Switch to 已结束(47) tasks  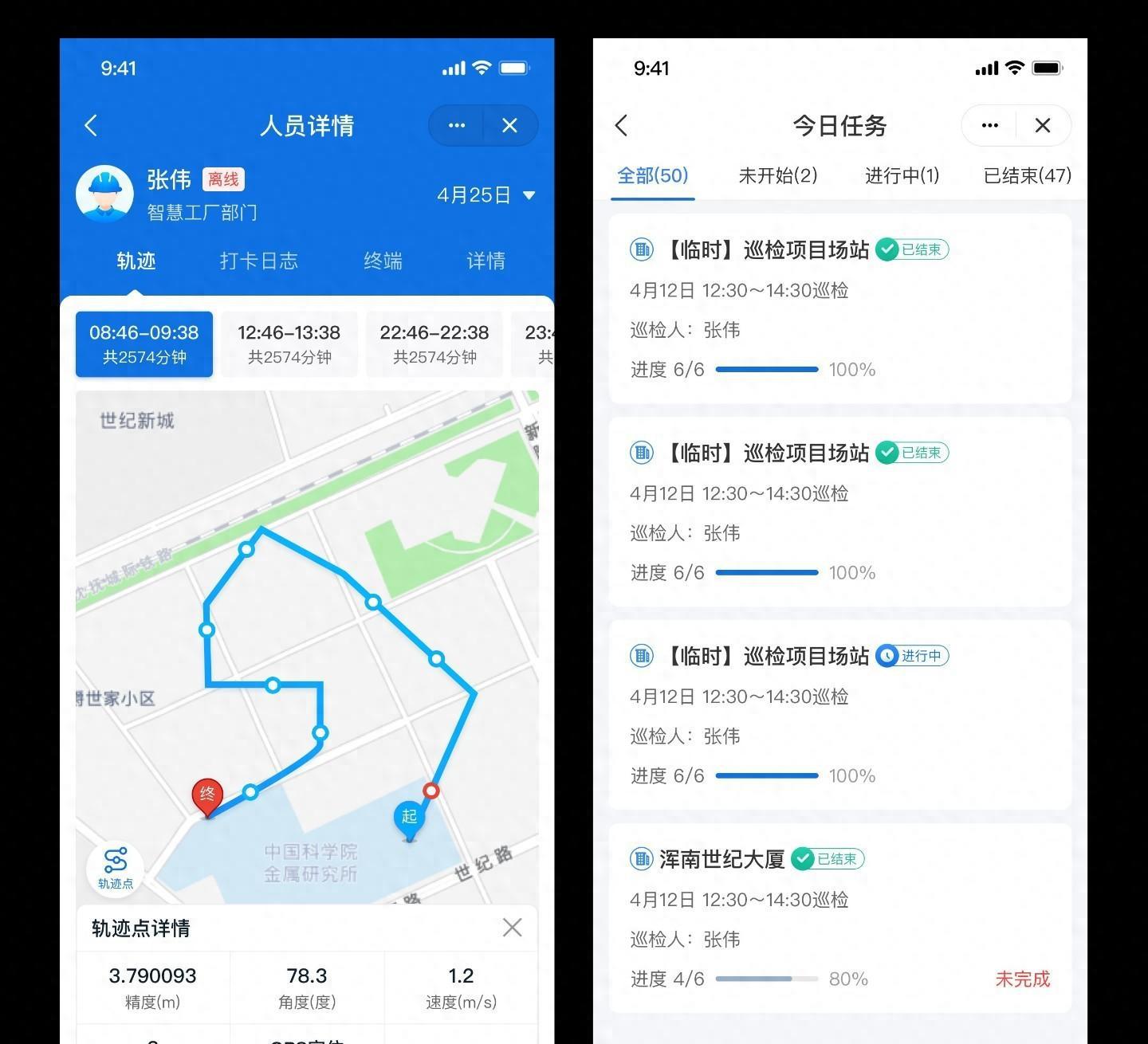[1027, 175]
